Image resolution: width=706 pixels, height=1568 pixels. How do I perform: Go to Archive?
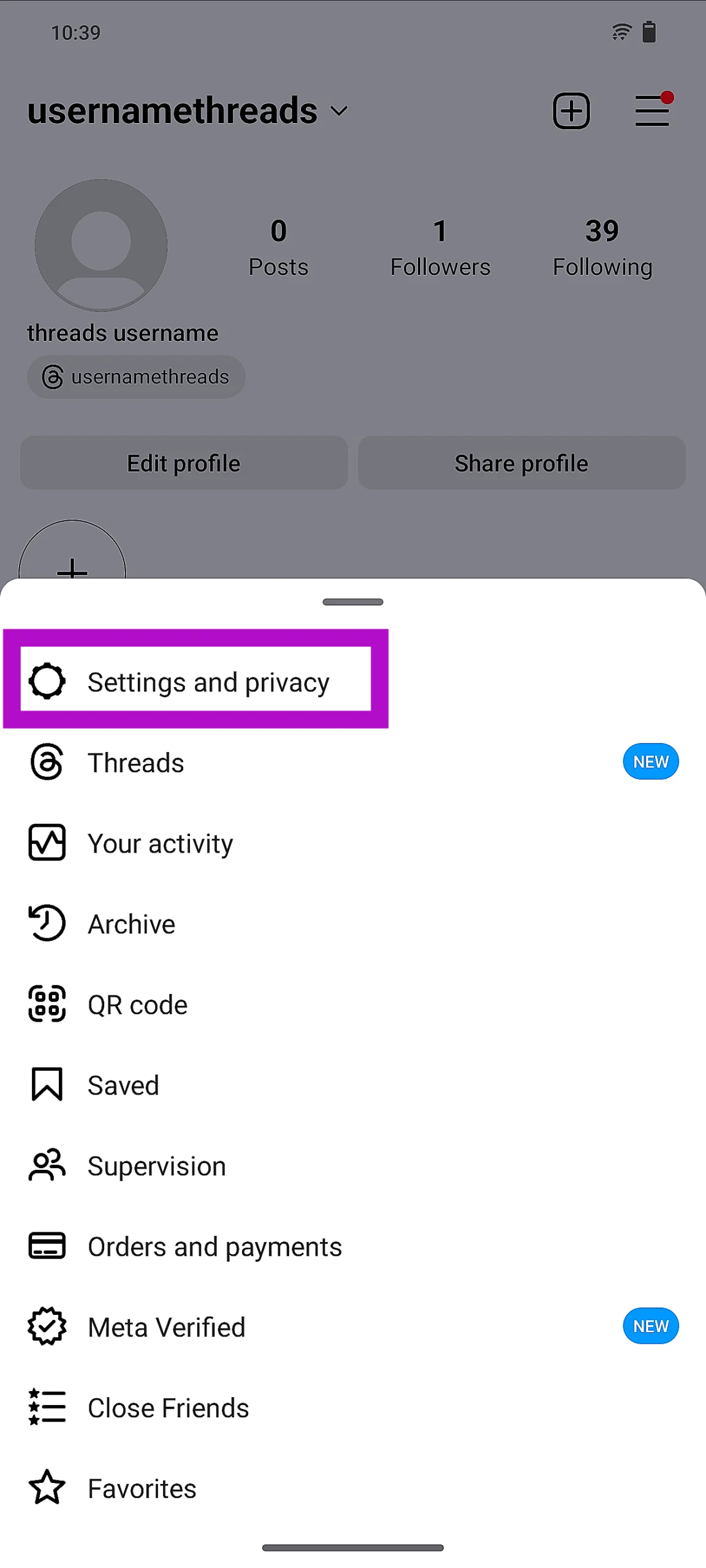click(132, 924)
